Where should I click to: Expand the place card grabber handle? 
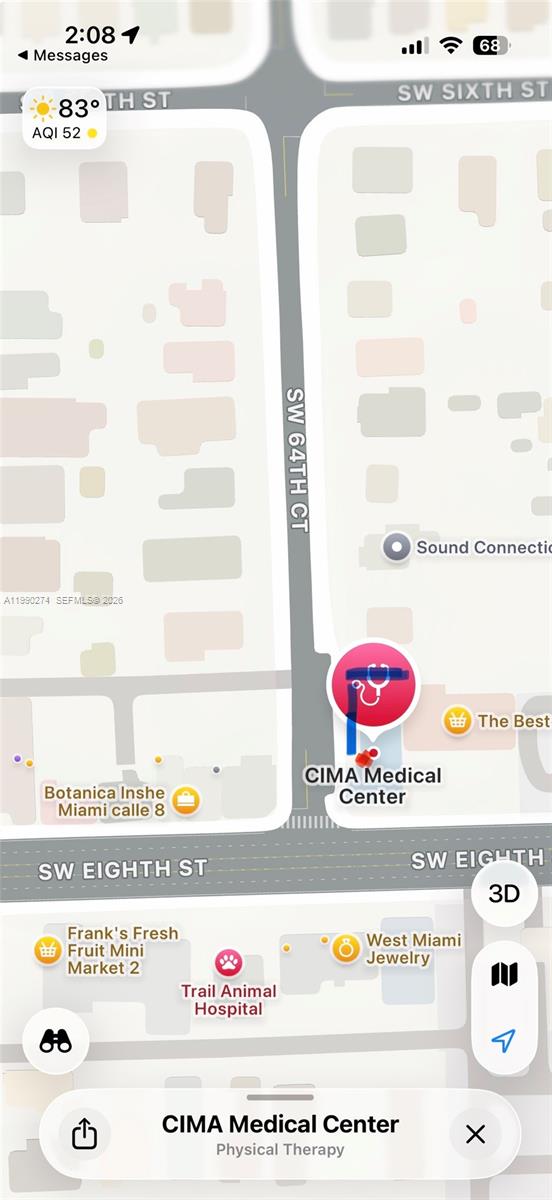point(280,1097)
